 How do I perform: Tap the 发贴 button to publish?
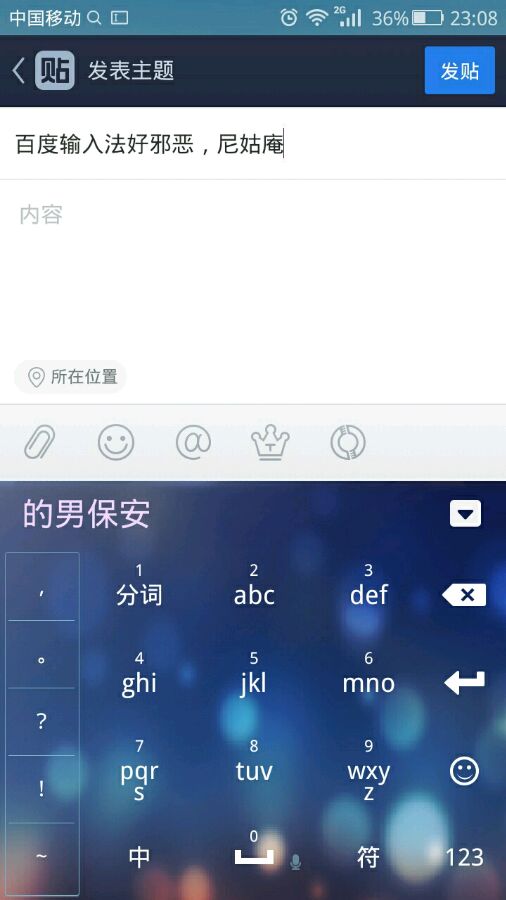[460, 70]
